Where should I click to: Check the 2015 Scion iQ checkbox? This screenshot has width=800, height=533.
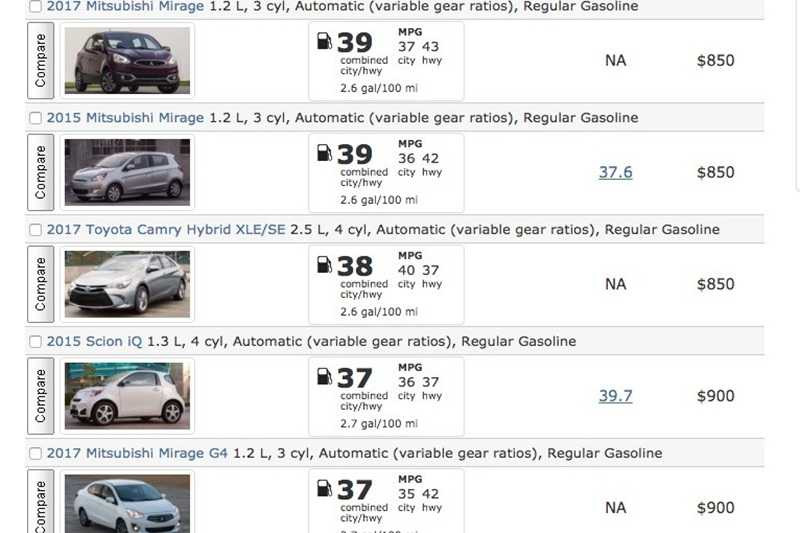click(36, 343)
